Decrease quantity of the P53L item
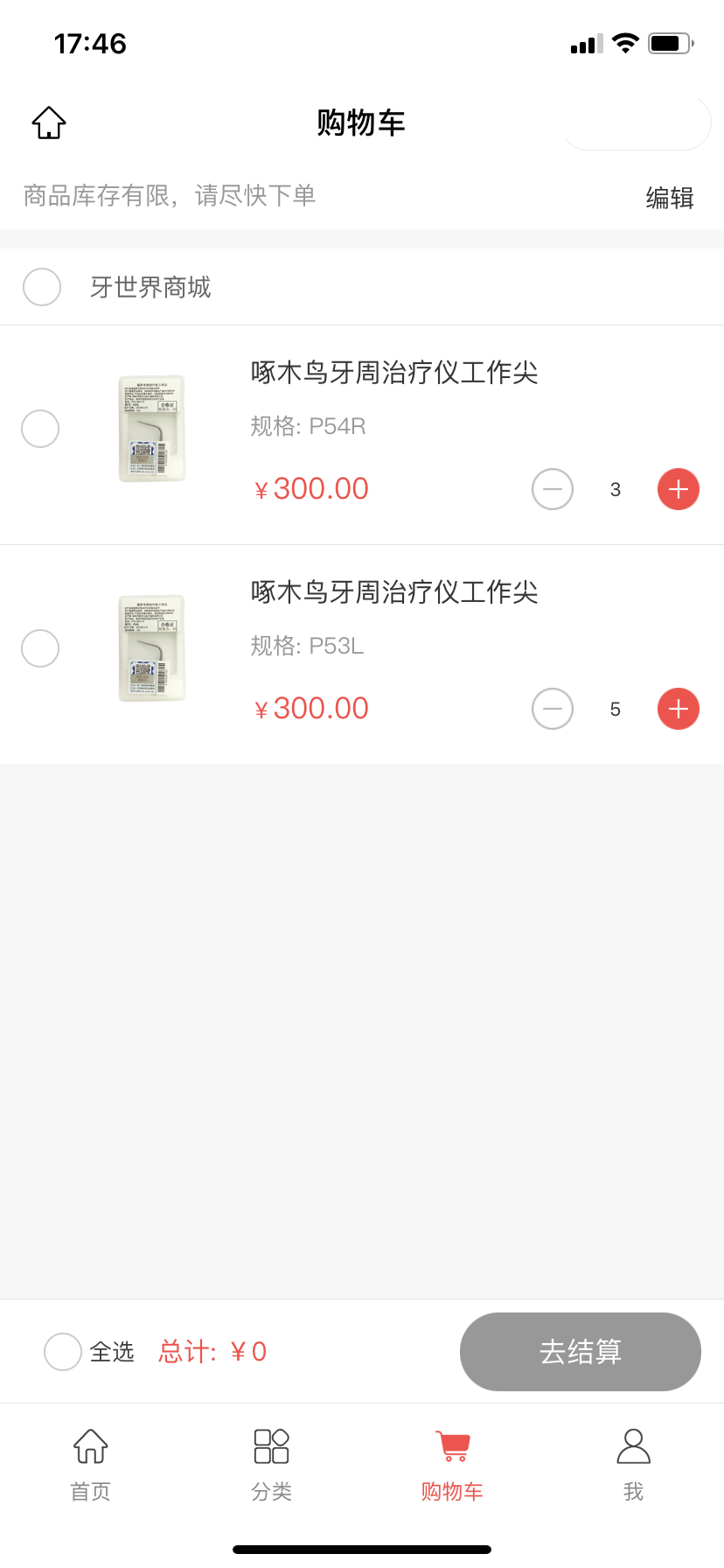724x1568 pixels. pos(553,709)
